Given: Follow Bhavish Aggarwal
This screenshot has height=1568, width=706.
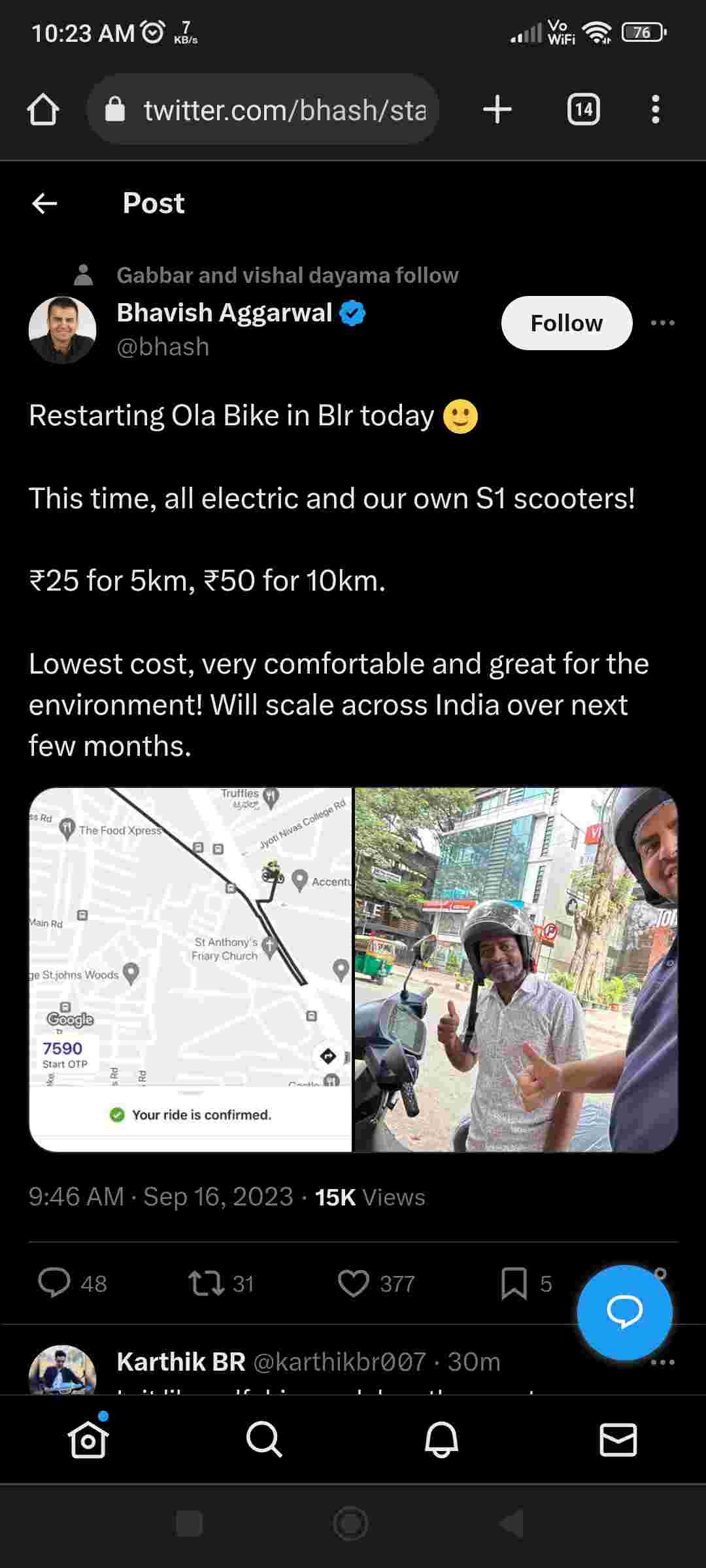Looking at the screenshot, I should pos(566,323).
